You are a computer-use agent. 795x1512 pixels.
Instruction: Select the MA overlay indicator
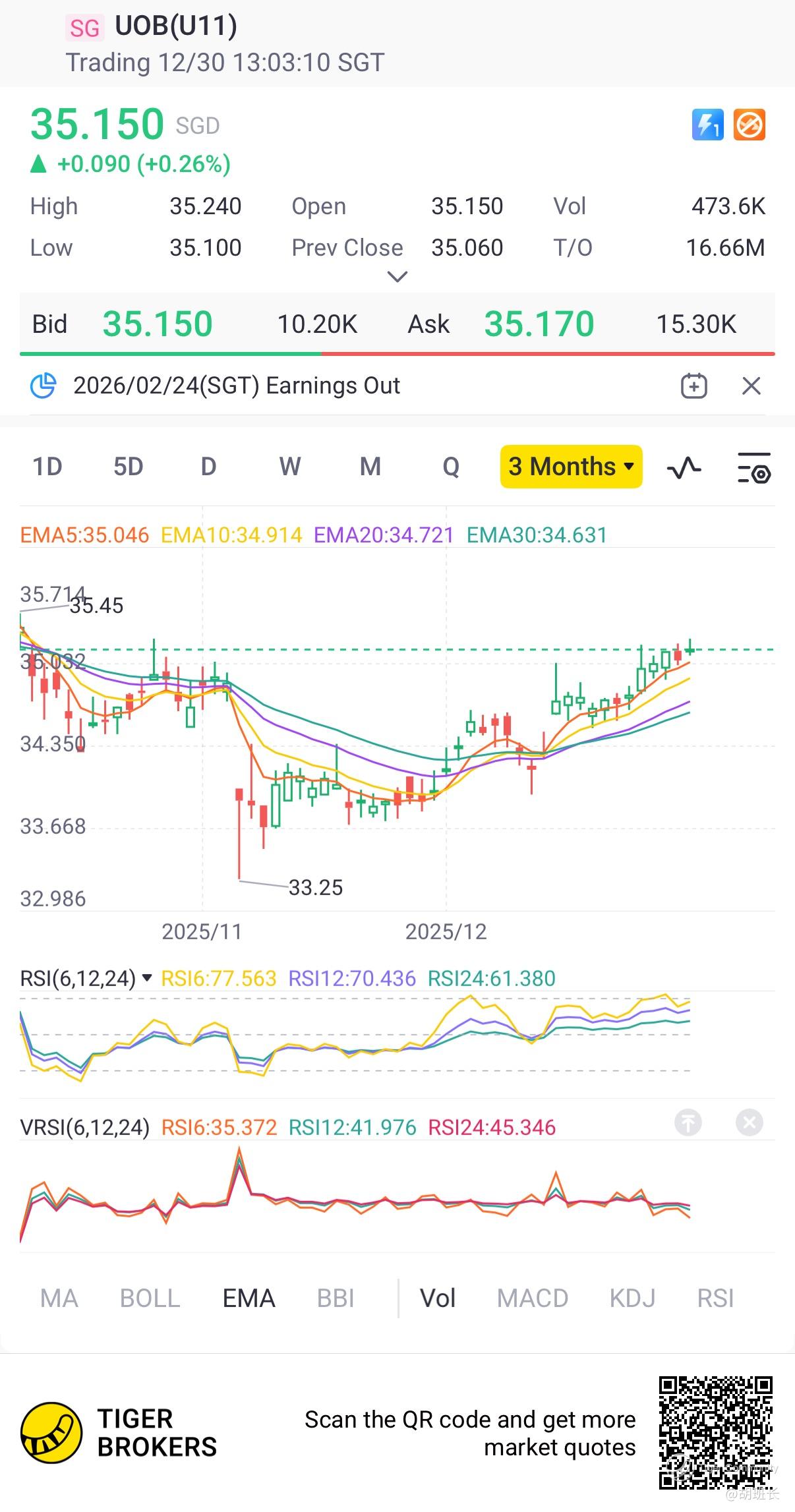click(59, 1298)
